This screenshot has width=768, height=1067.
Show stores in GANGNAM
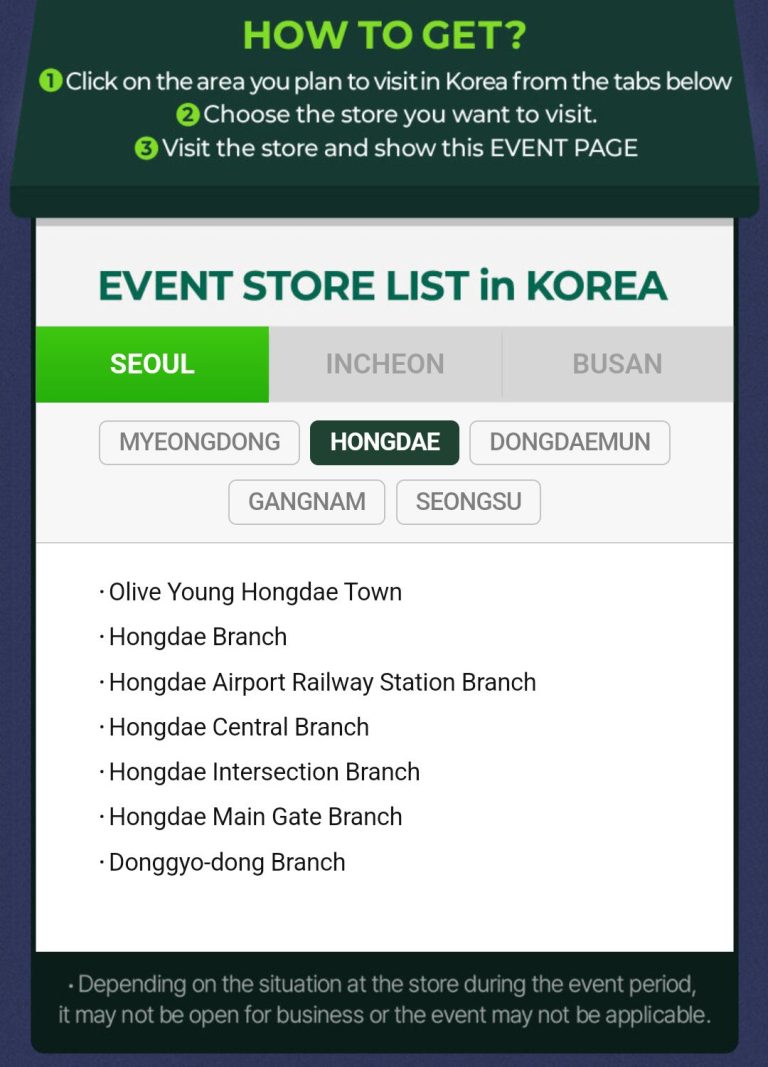306,501
